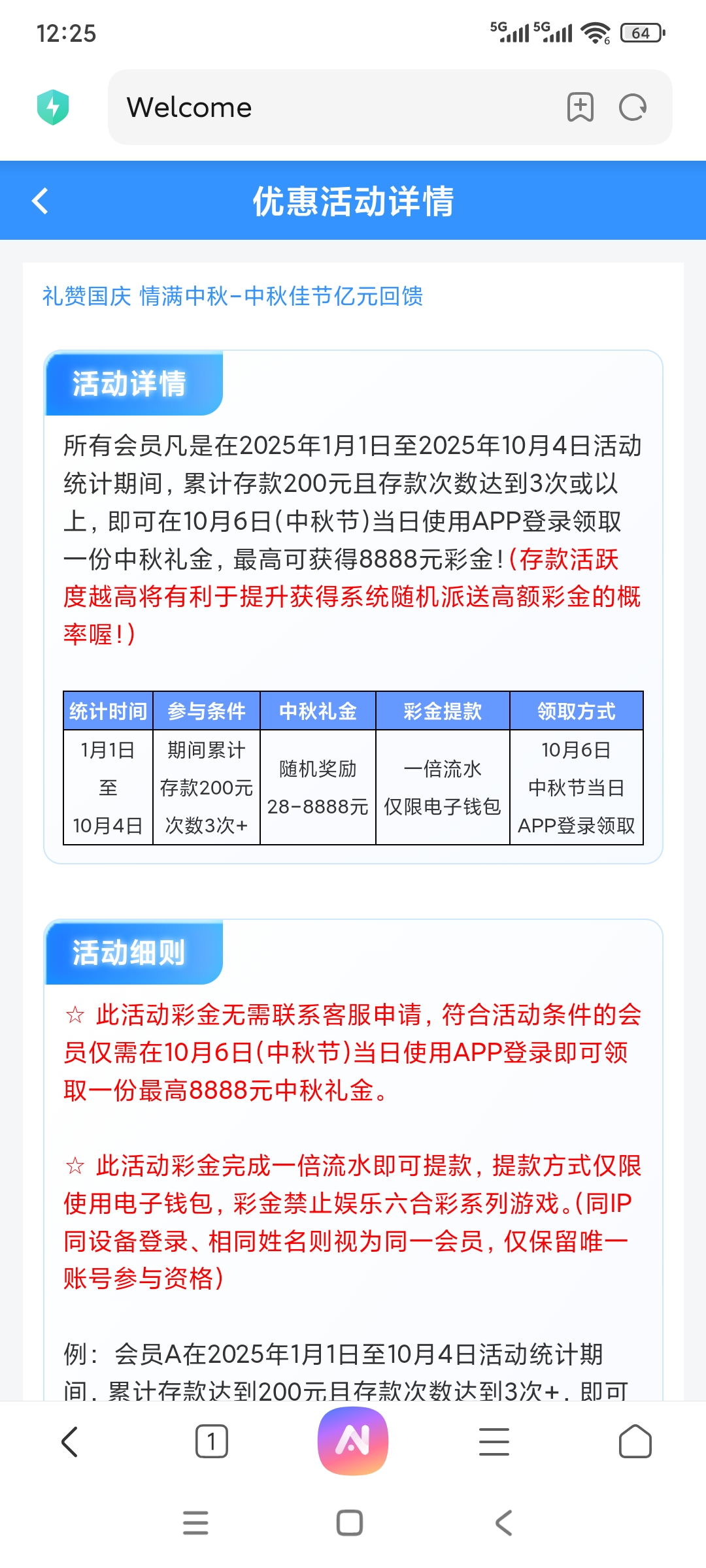
Task: Open the browser menu
Action: click(494, 1441)
